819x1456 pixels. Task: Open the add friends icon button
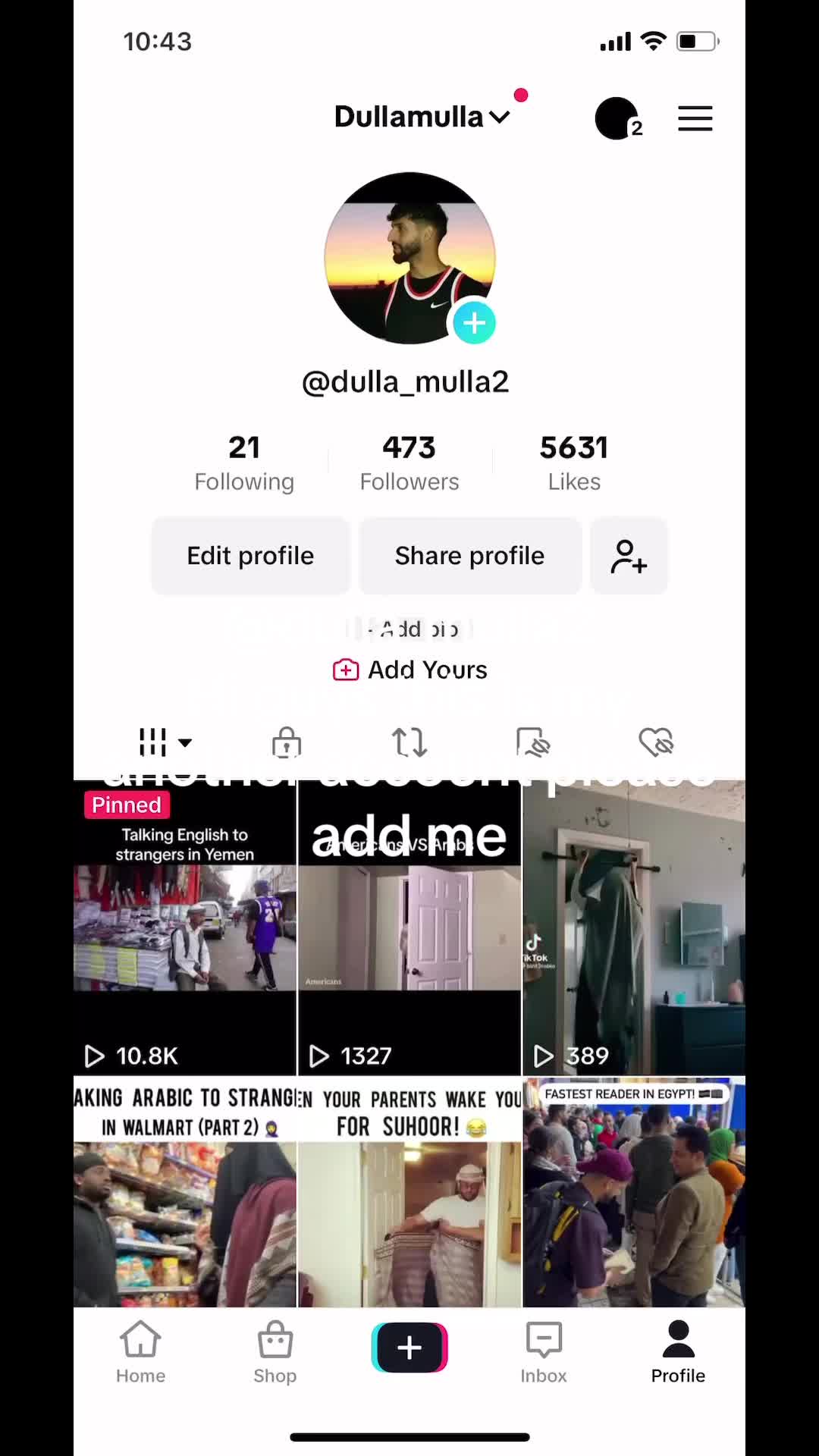click(x=629, y=556)
